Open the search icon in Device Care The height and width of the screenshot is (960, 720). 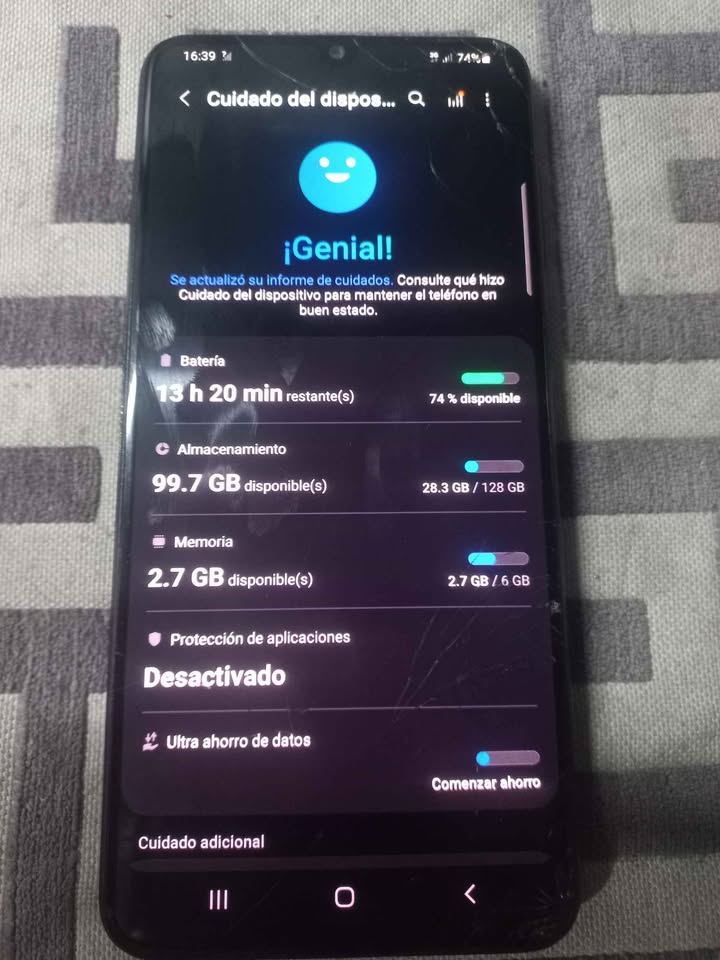point(417,100)
